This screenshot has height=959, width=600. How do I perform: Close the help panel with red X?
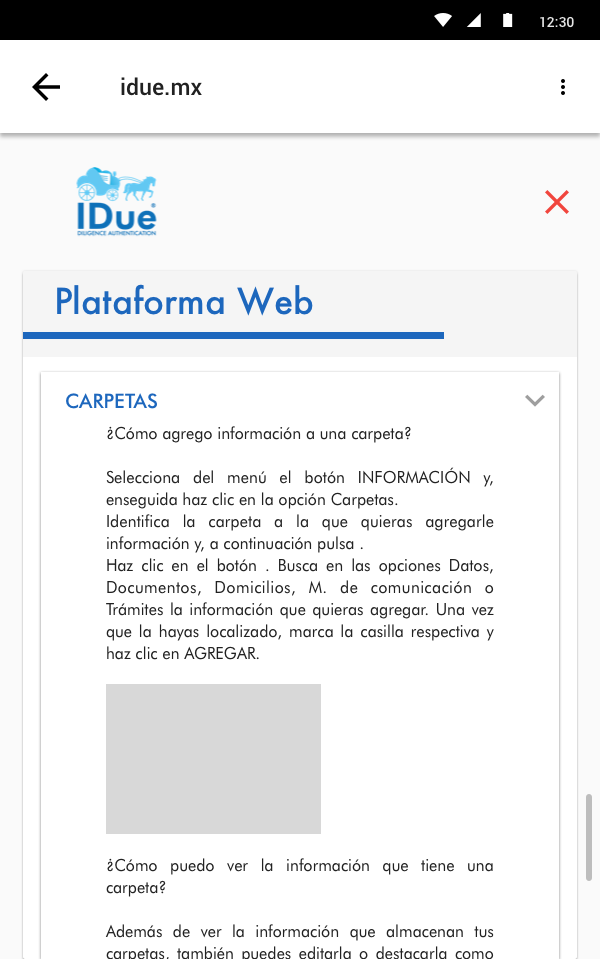(557, 202)
